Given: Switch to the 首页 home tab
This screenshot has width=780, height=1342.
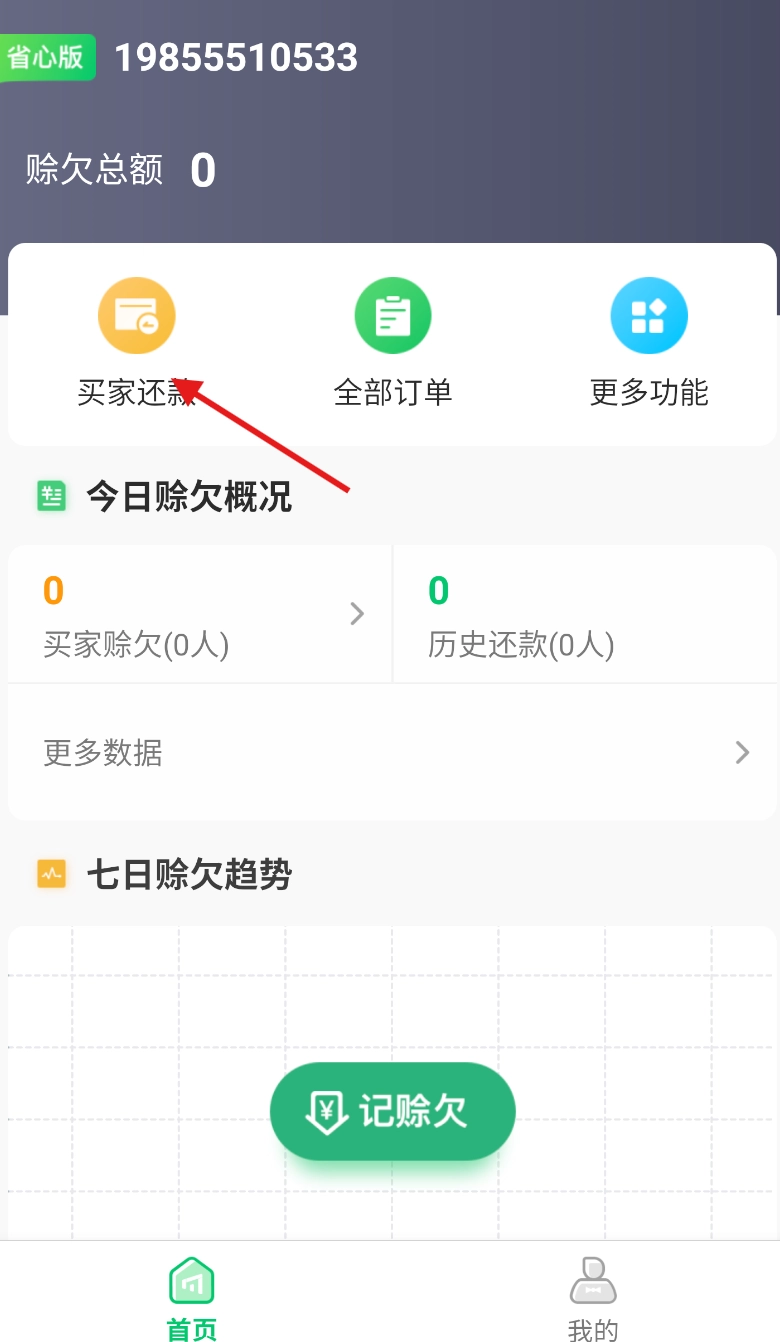Looking at the screenshot, I should coord(192,1296).
